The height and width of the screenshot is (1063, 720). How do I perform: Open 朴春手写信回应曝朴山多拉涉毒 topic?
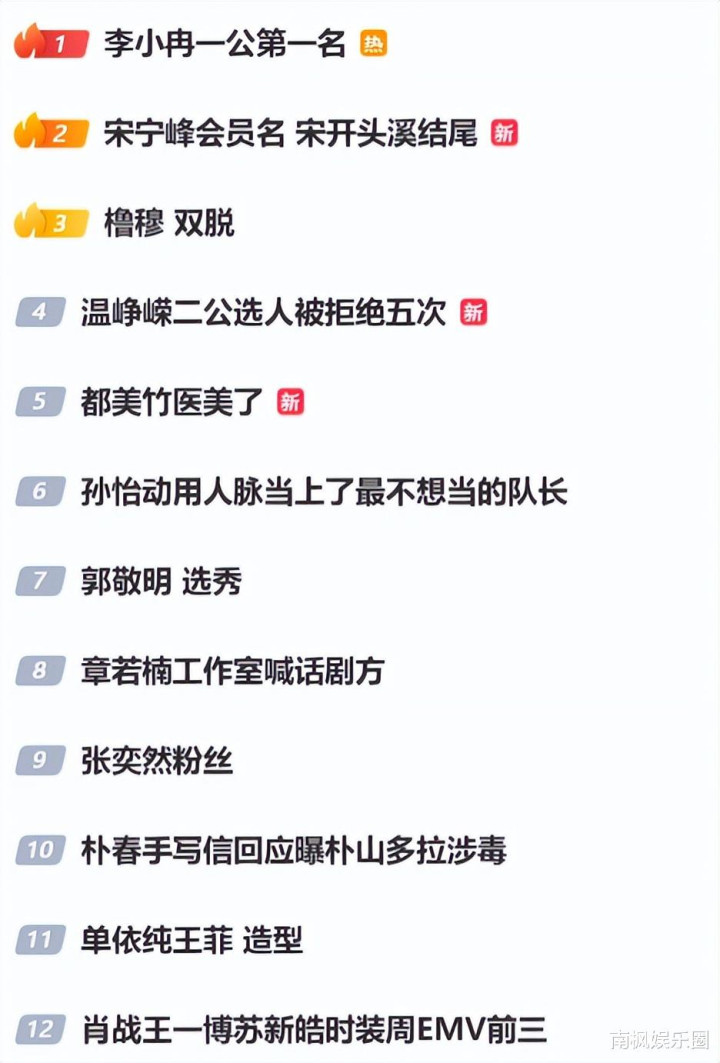click(x=293, y=850)
